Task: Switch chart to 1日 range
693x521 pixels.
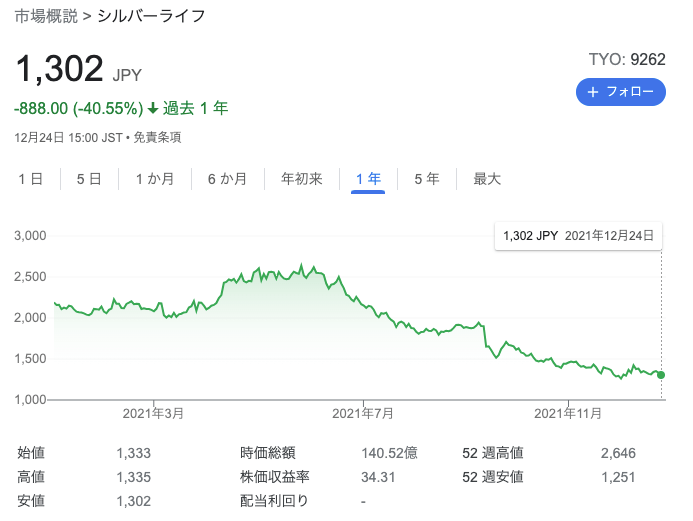Action: click(x=30, y=179)
